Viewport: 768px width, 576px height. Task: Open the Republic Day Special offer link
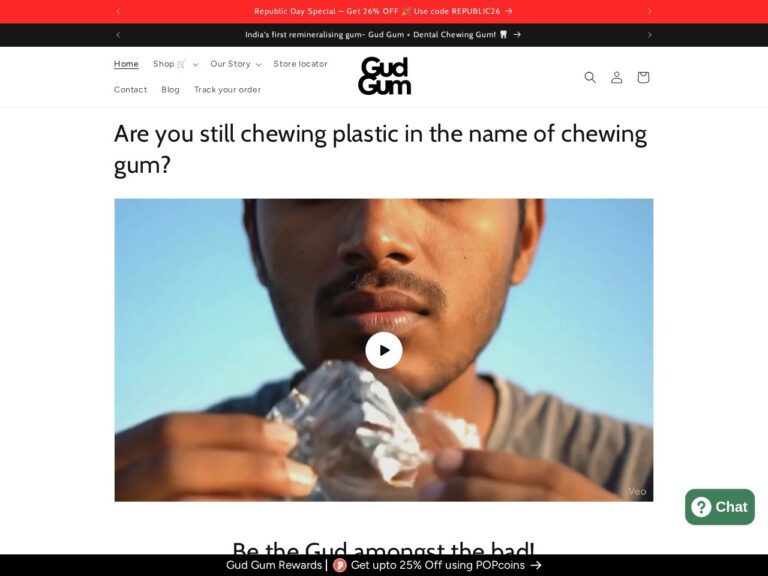(x=383, y=11)
